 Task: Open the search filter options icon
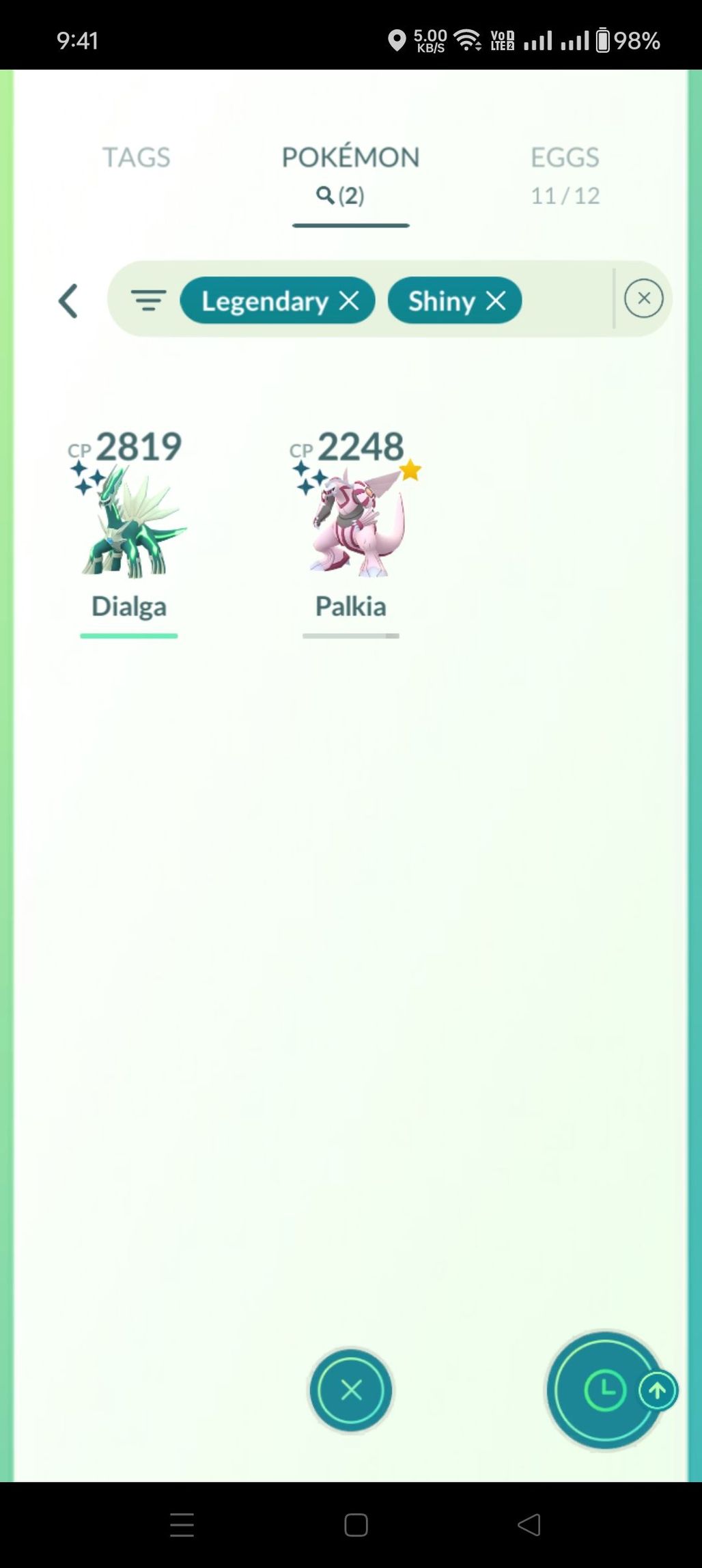[148, 300]
